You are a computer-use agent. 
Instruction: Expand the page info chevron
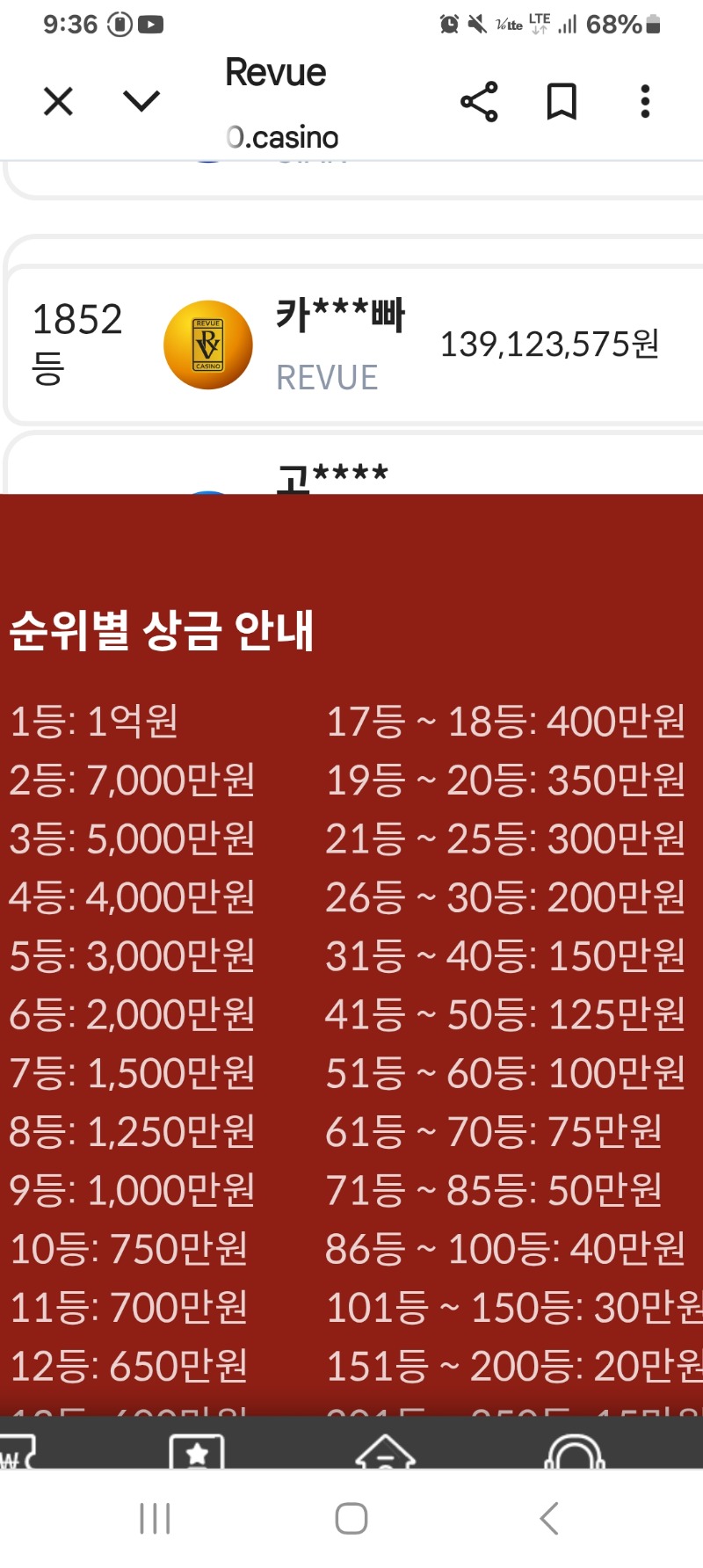pos(141,102)
